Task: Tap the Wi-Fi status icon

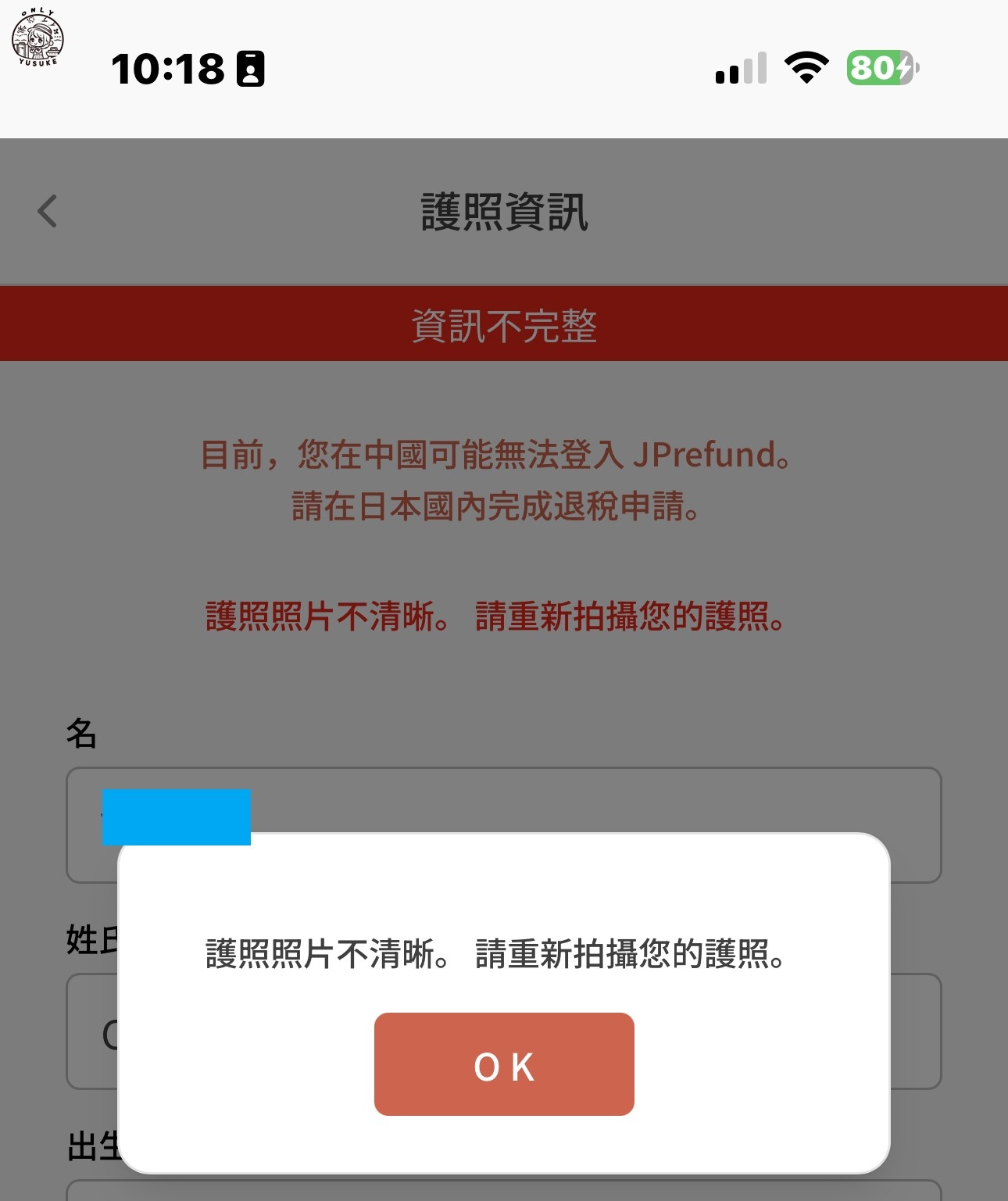Action: (806, 69)
